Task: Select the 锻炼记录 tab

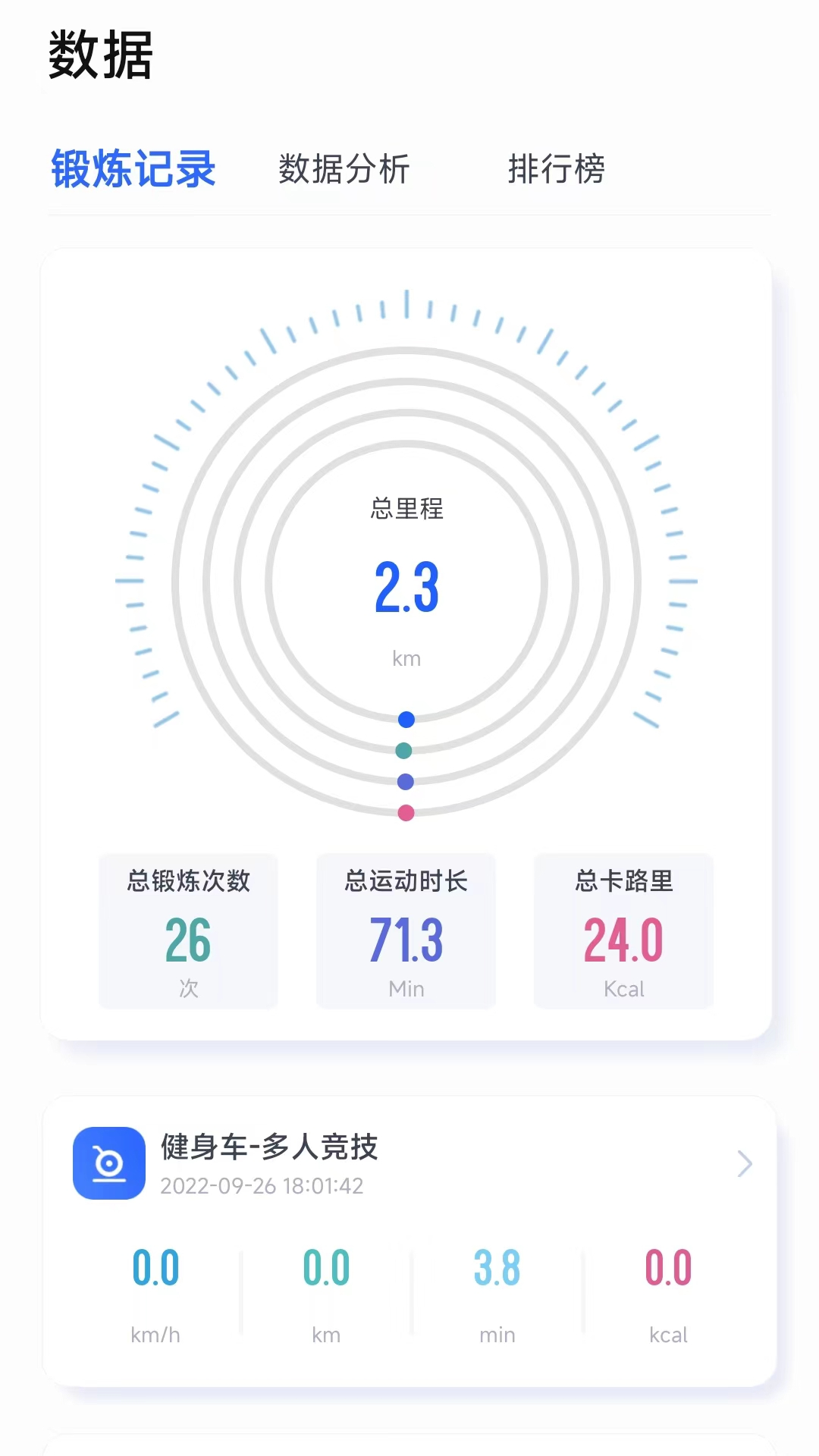Action: (133, 170)
